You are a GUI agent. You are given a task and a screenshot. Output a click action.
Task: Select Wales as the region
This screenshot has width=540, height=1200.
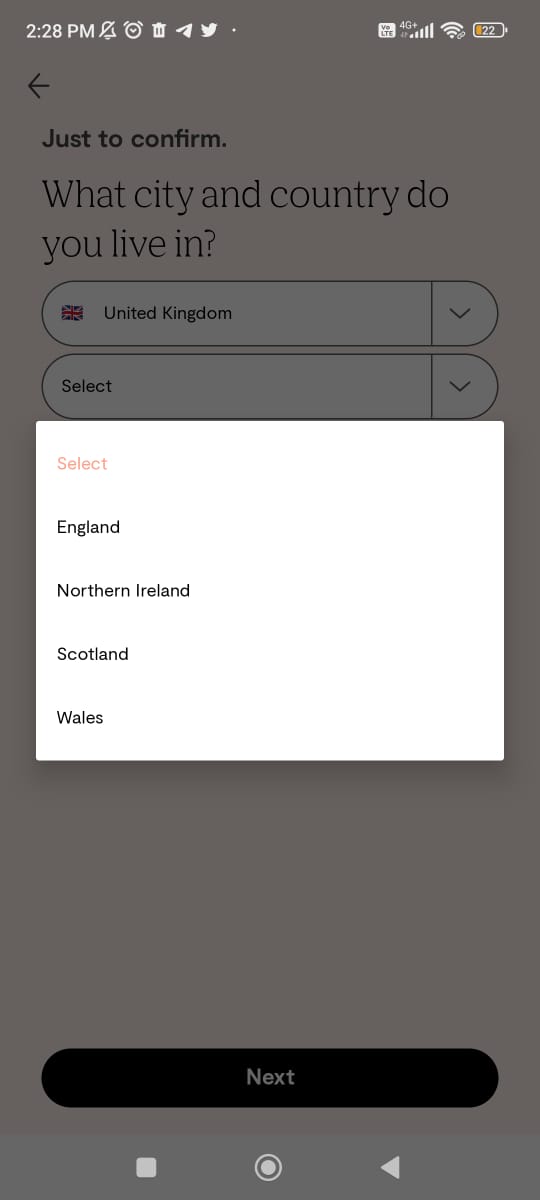click(x=270, y=717)
